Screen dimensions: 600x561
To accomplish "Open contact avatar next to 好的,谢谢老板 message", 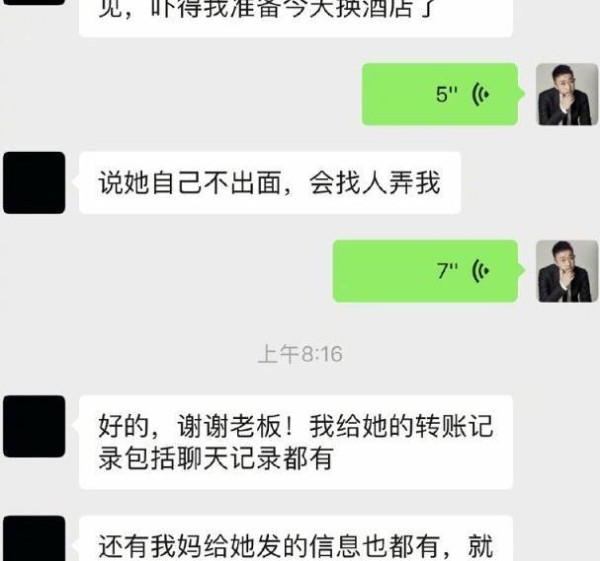I will (x=34, y=426).
